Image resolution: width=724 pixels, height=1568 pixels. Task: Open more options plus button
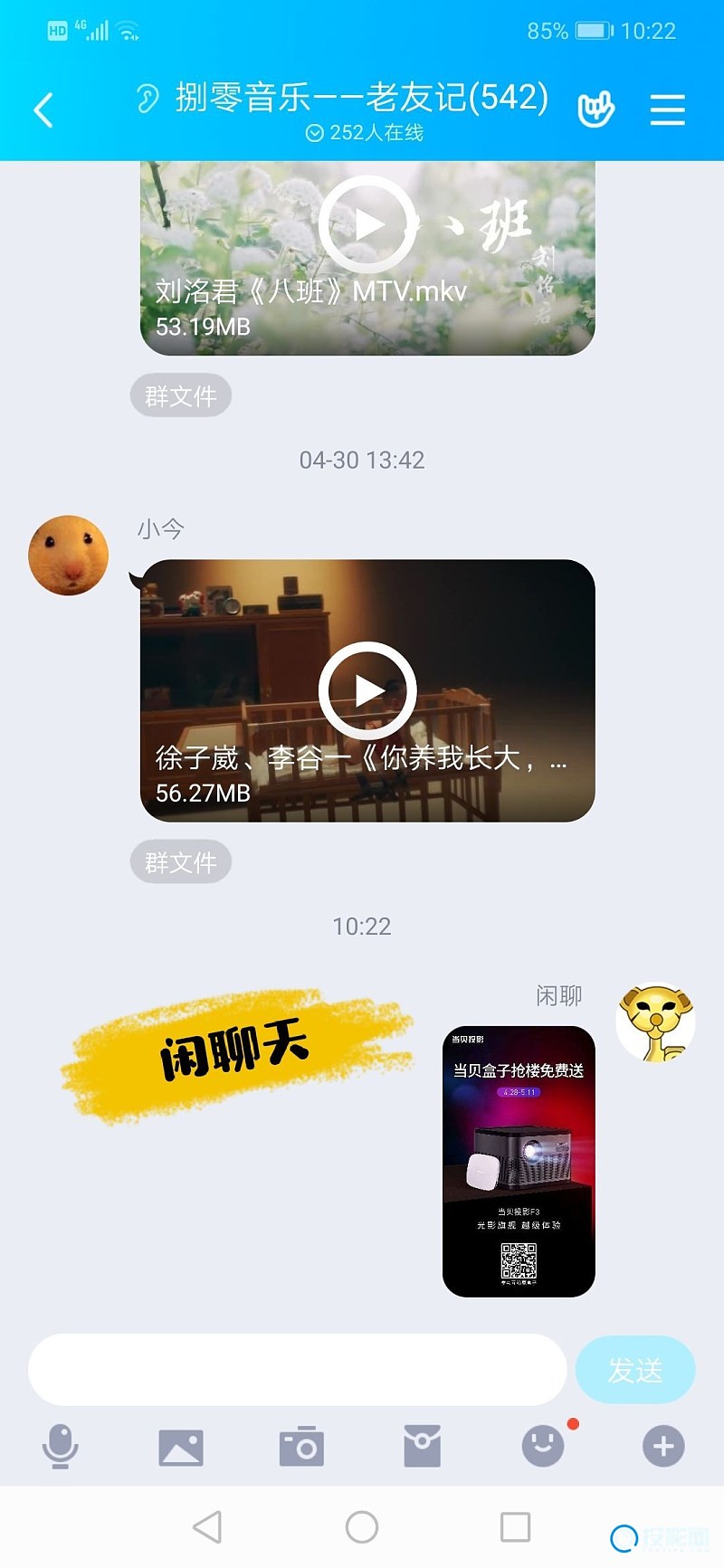[663, 1446]
